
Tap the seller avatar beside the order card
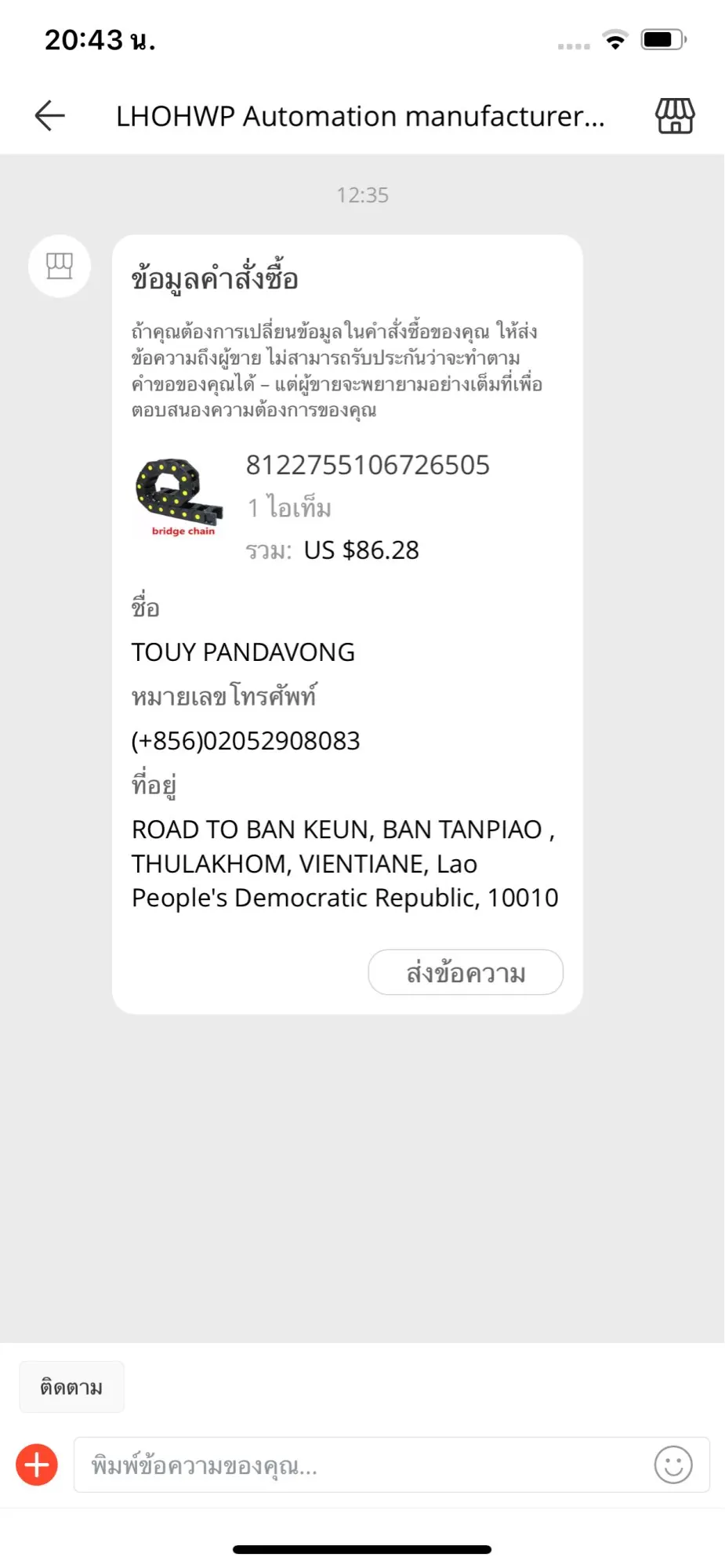(60, 267)
